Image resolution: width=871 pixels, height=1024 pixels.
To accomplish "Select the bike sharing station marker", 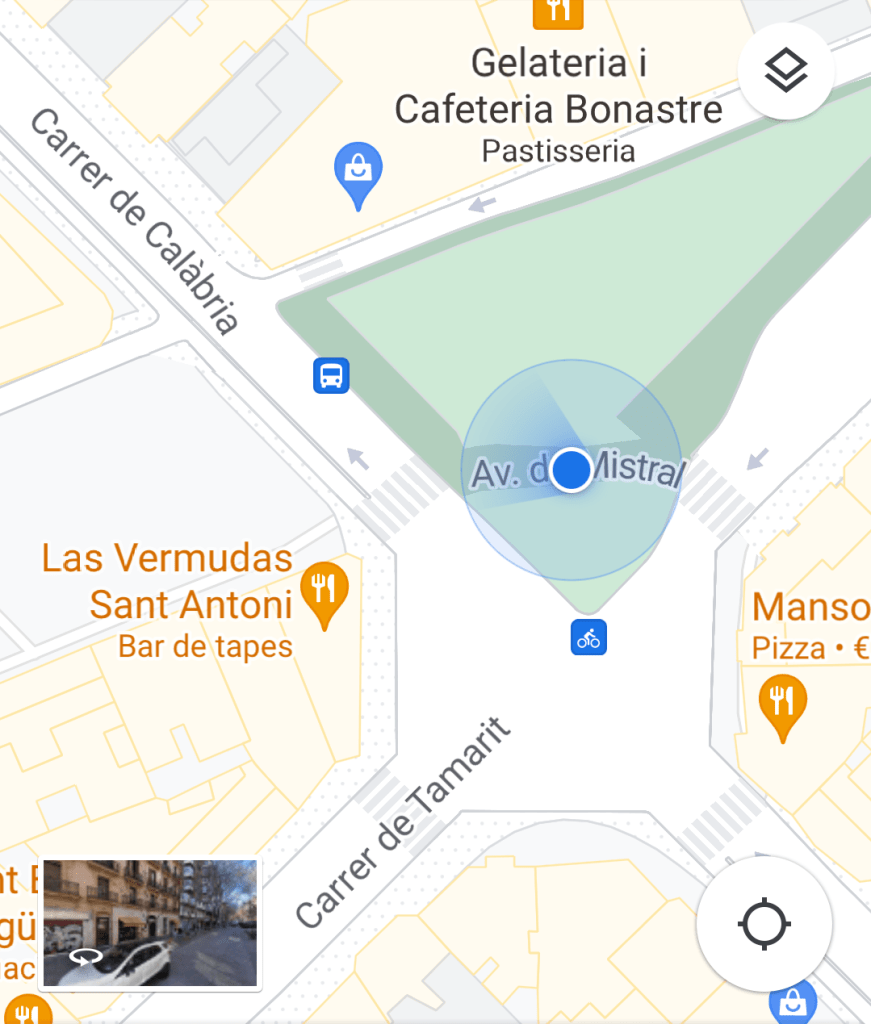I will [589, 637].
